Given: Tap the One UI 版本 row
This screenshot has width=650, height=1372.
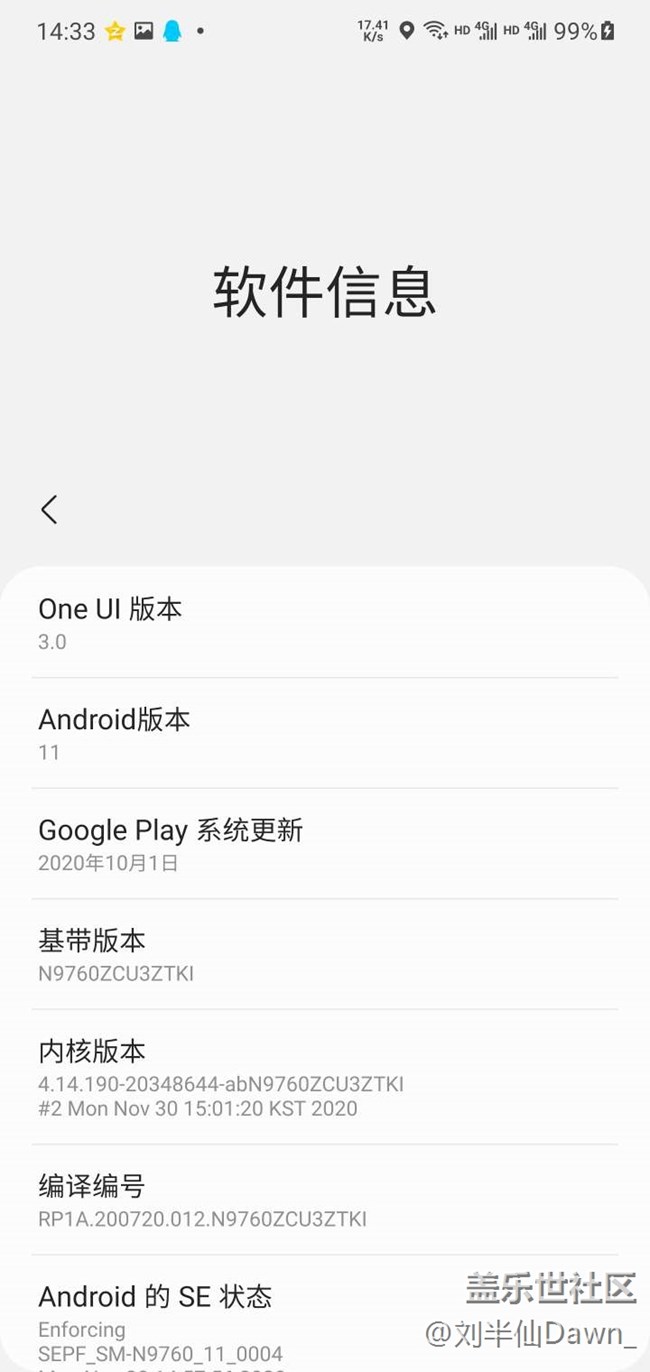Looking at the screenshot, I should 324,623.
